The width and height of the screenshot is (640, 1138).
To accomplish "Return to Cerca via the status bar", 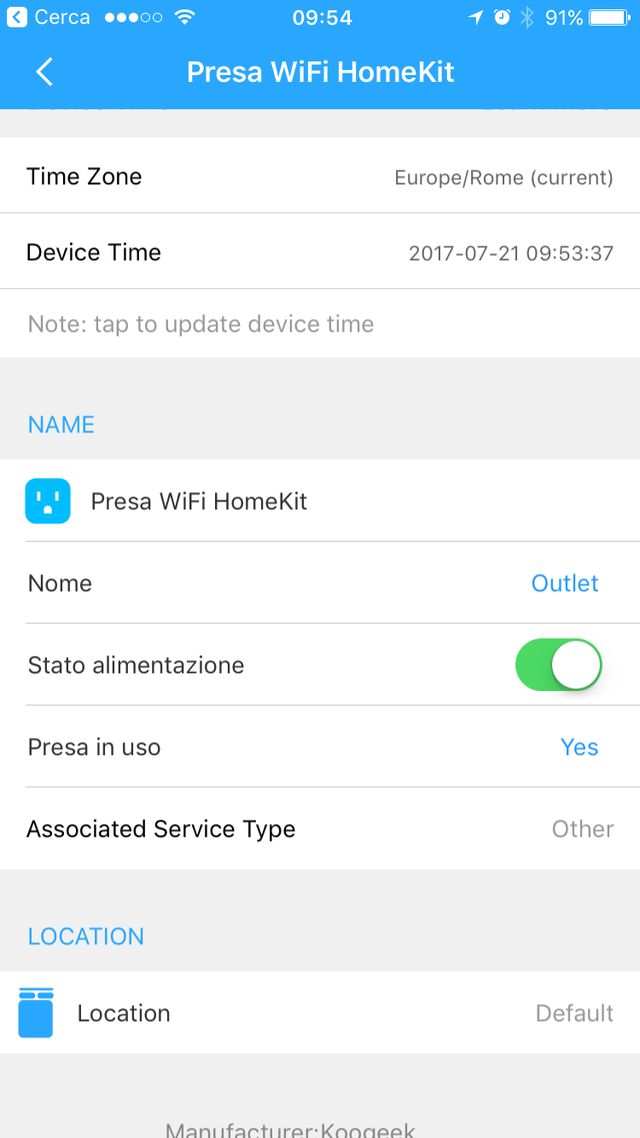I will (x=48, y=17).
